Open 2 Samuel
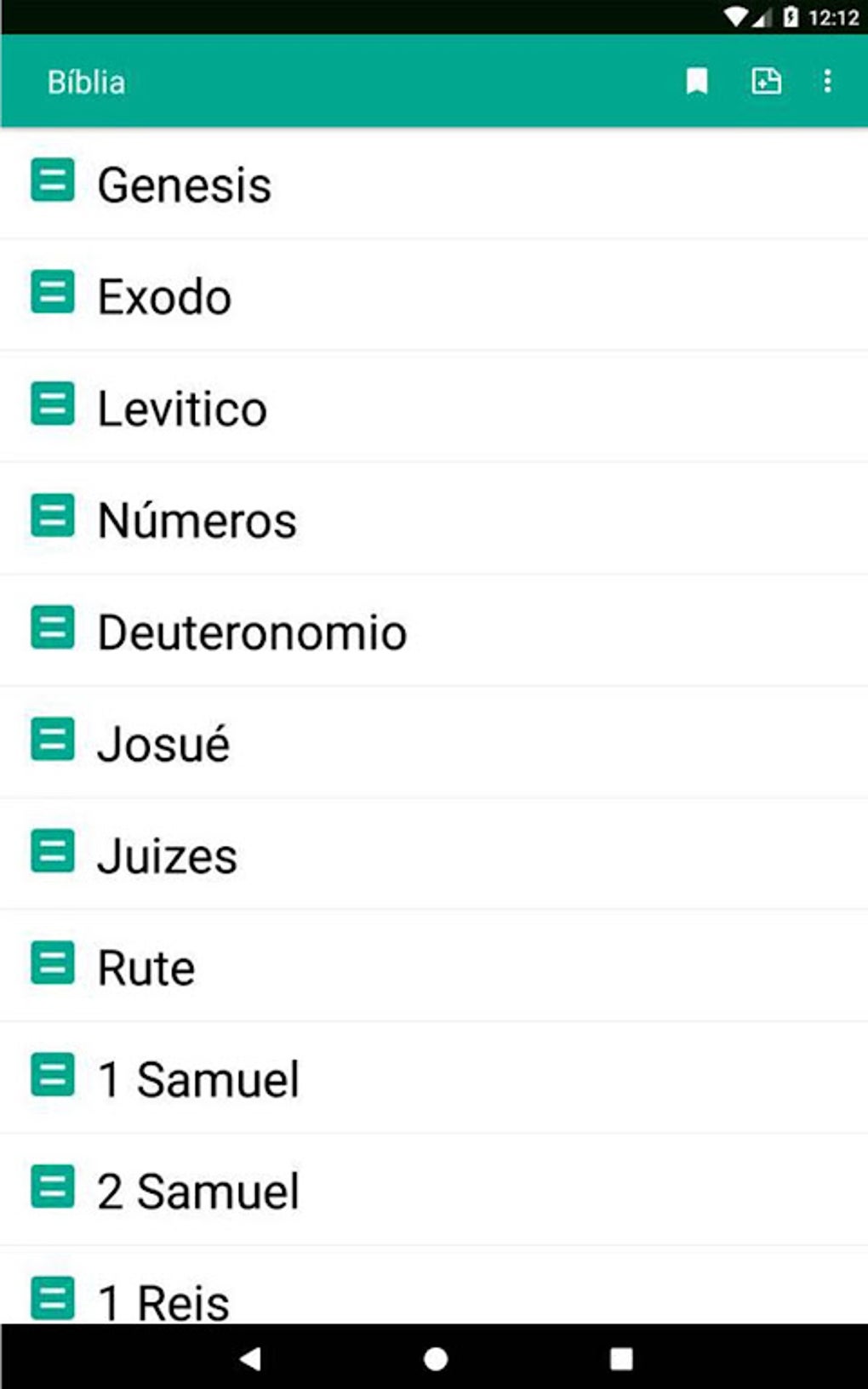 point(198,1191)
